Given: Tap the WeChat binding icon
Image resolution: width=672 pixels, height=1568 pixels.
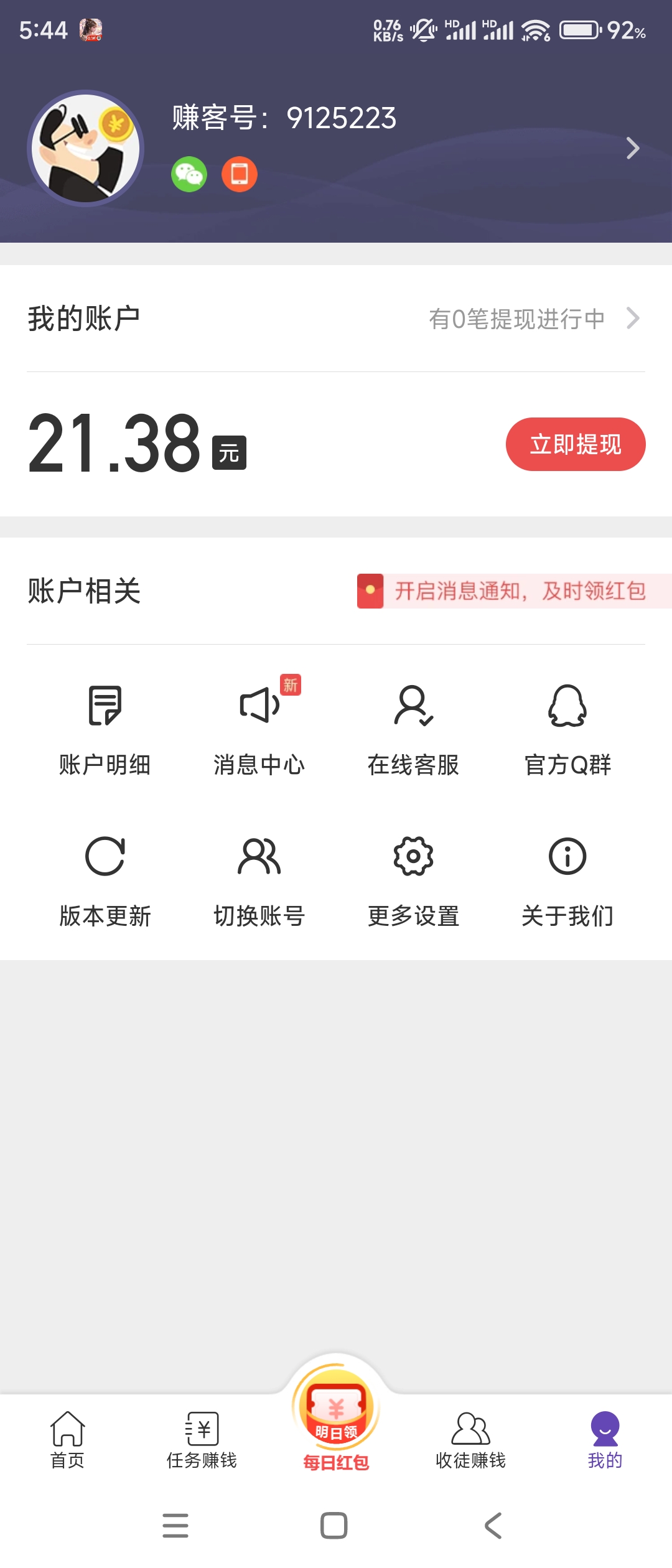Looking at the screenshot, I should click(189, 175).
